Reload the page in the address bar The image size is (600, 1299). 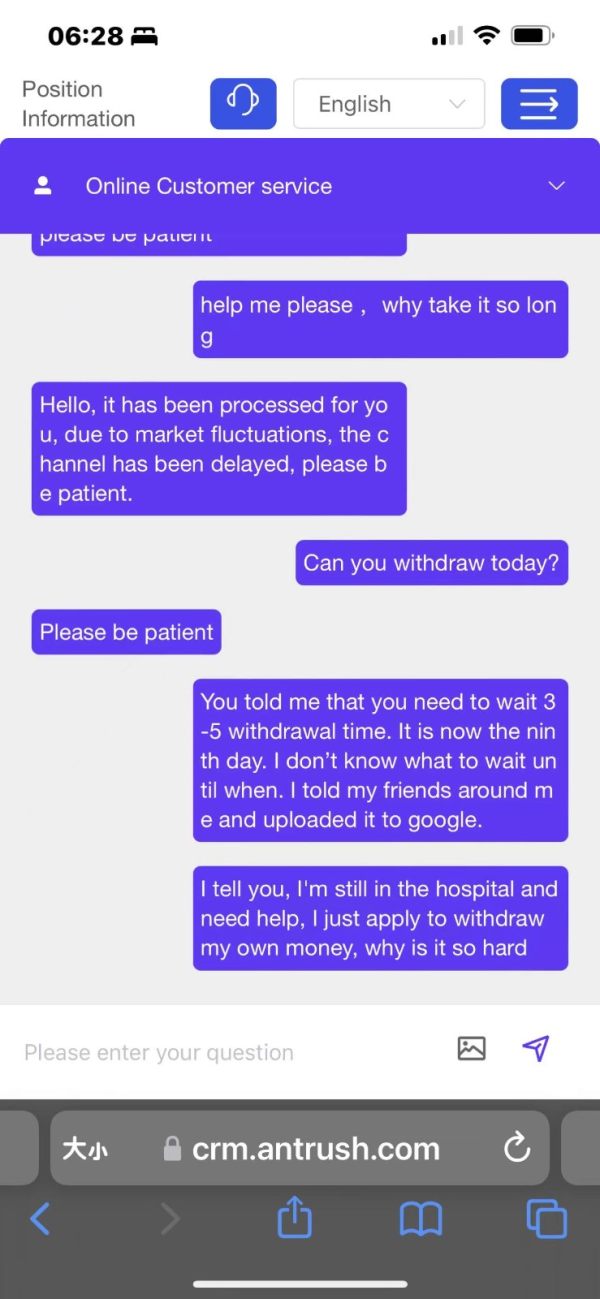point(517,1148)
